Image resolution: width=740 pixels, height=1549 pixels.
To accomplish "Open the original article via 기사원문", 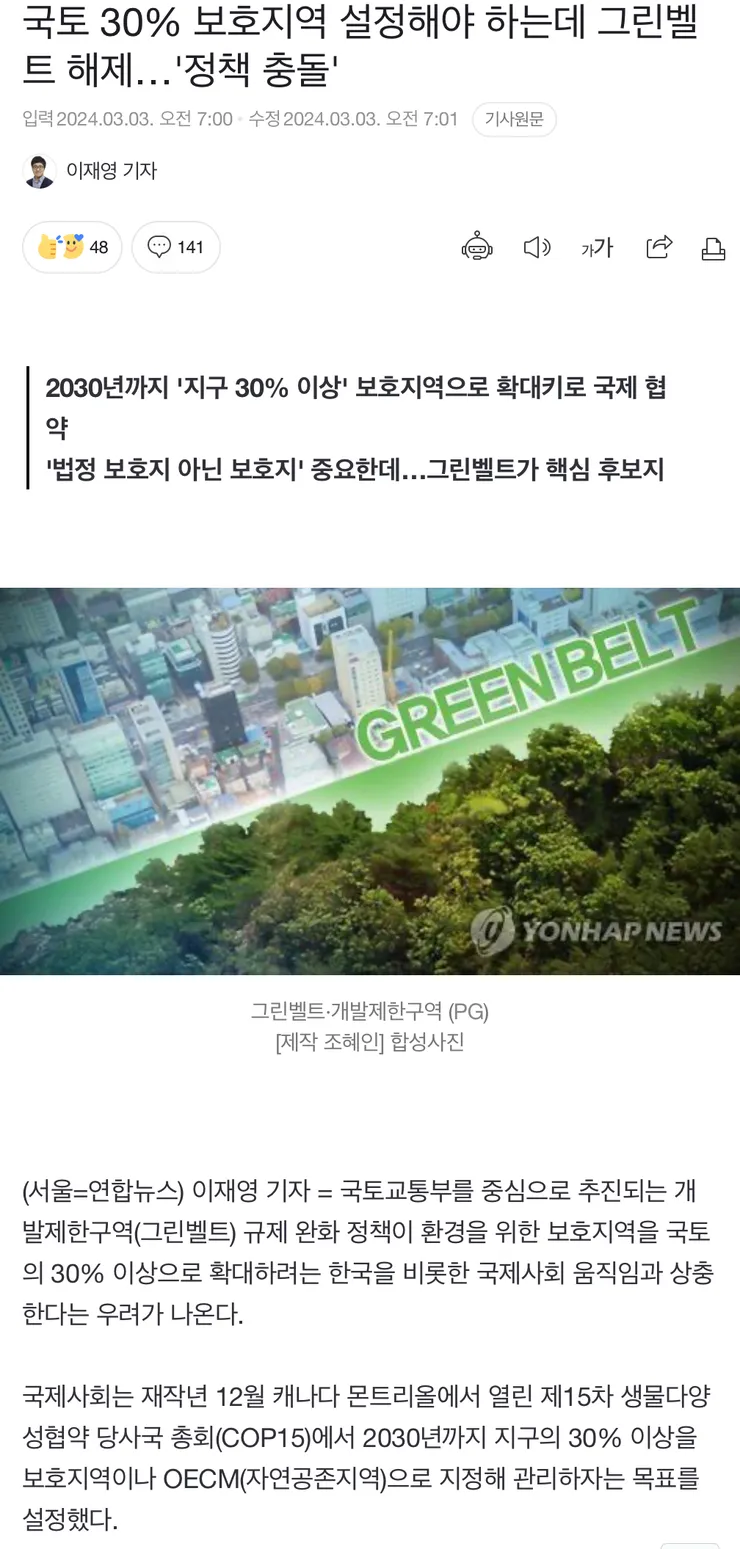I will (x=514, y=120).
